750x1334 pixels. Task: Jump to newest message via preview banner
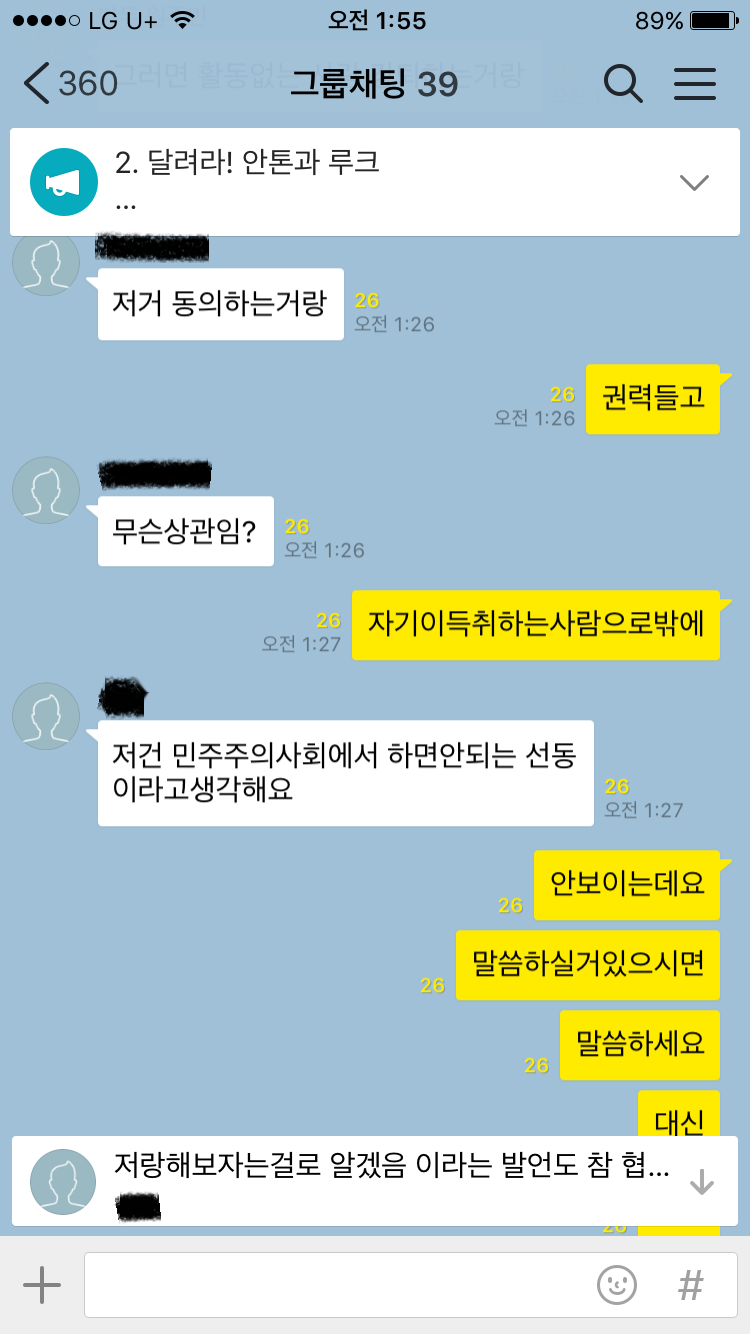702,1182
